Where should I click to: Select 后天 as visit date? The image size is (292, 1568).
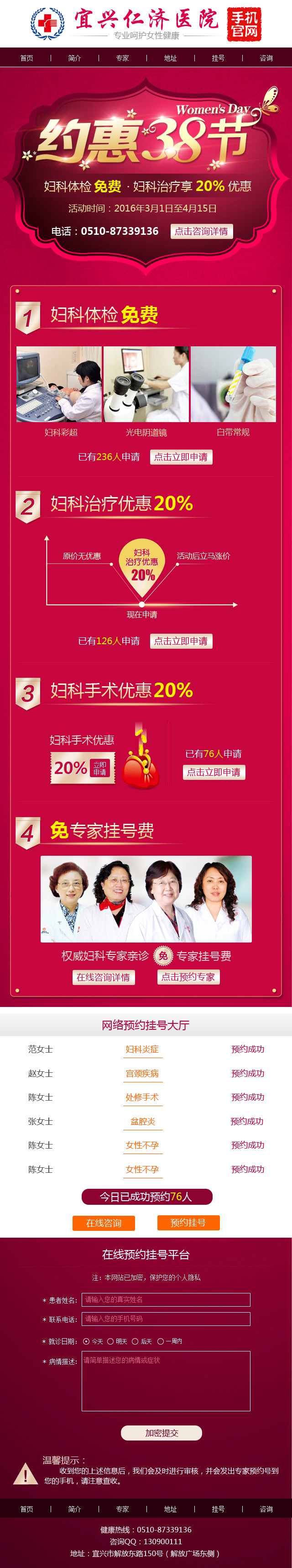click(x=135, y=1341)
